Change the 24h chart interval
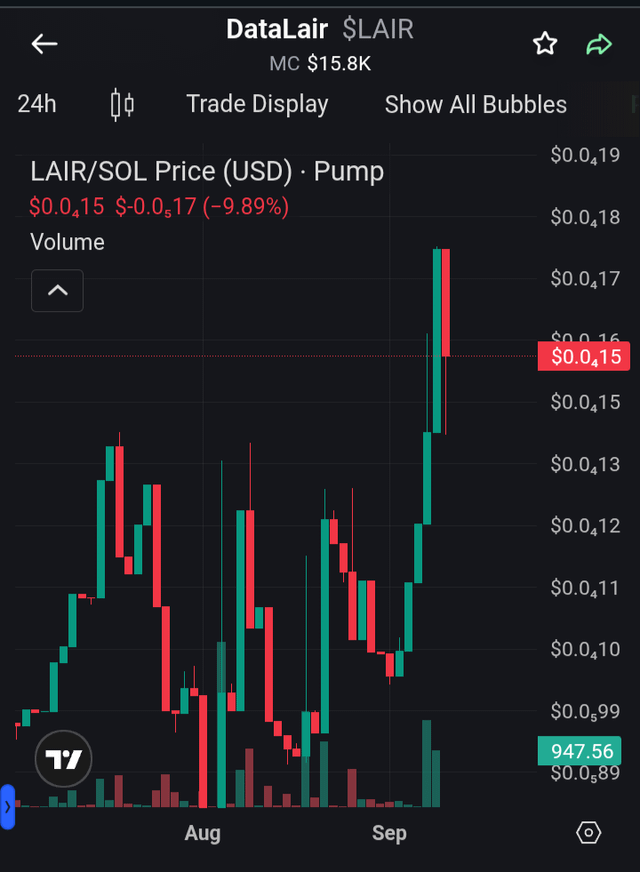 coord(37,104)
